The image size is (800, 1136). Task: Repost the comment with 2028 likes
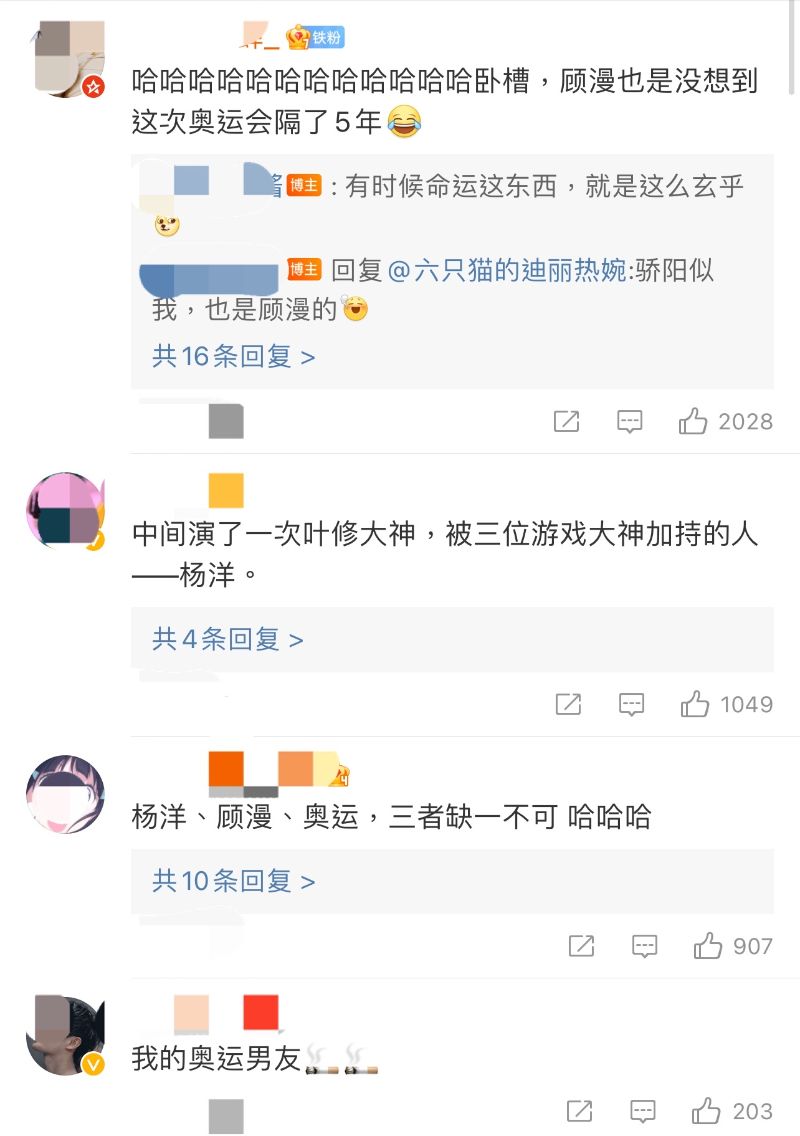[566, 422]
